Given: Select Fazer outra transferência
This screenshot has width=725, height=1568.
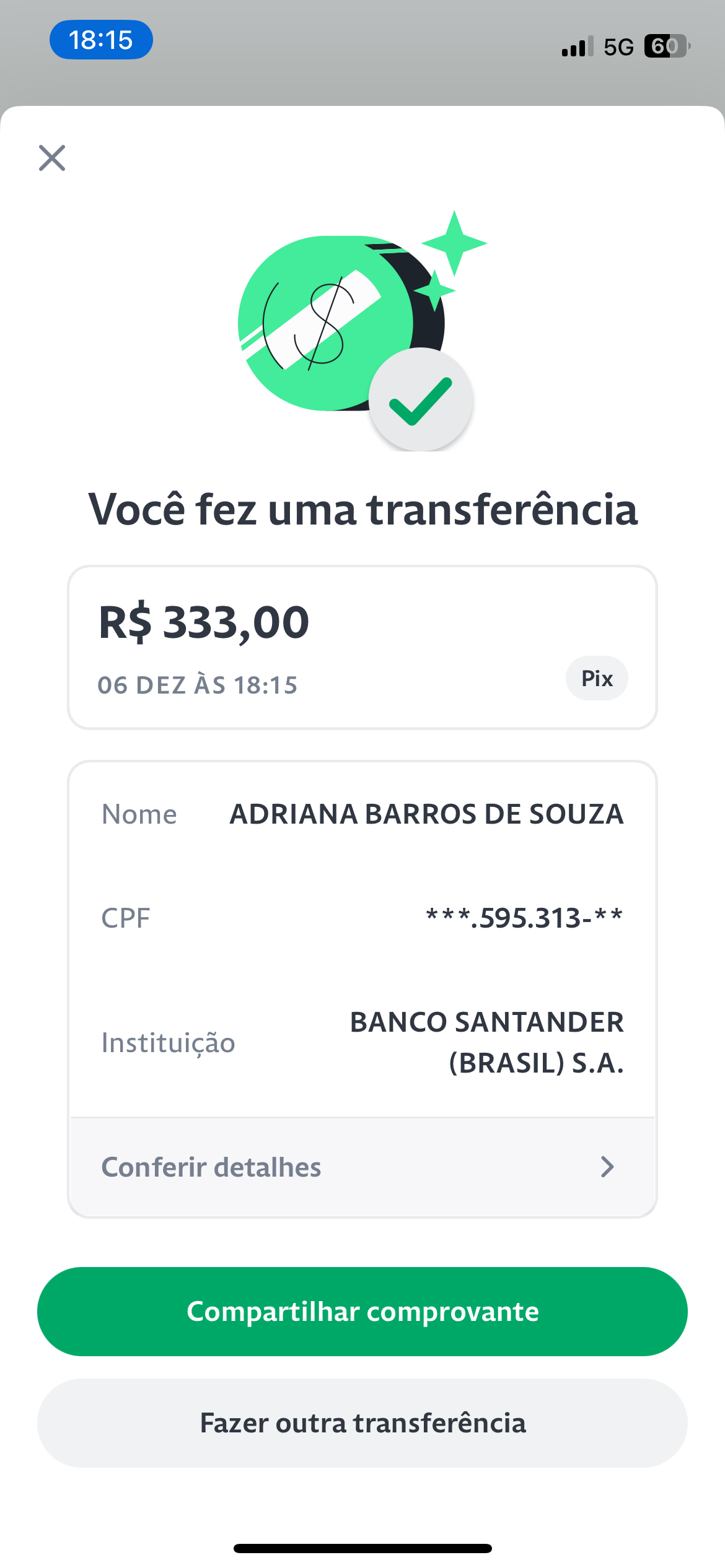Looking at the screenshot, I should click(362, 1423).
